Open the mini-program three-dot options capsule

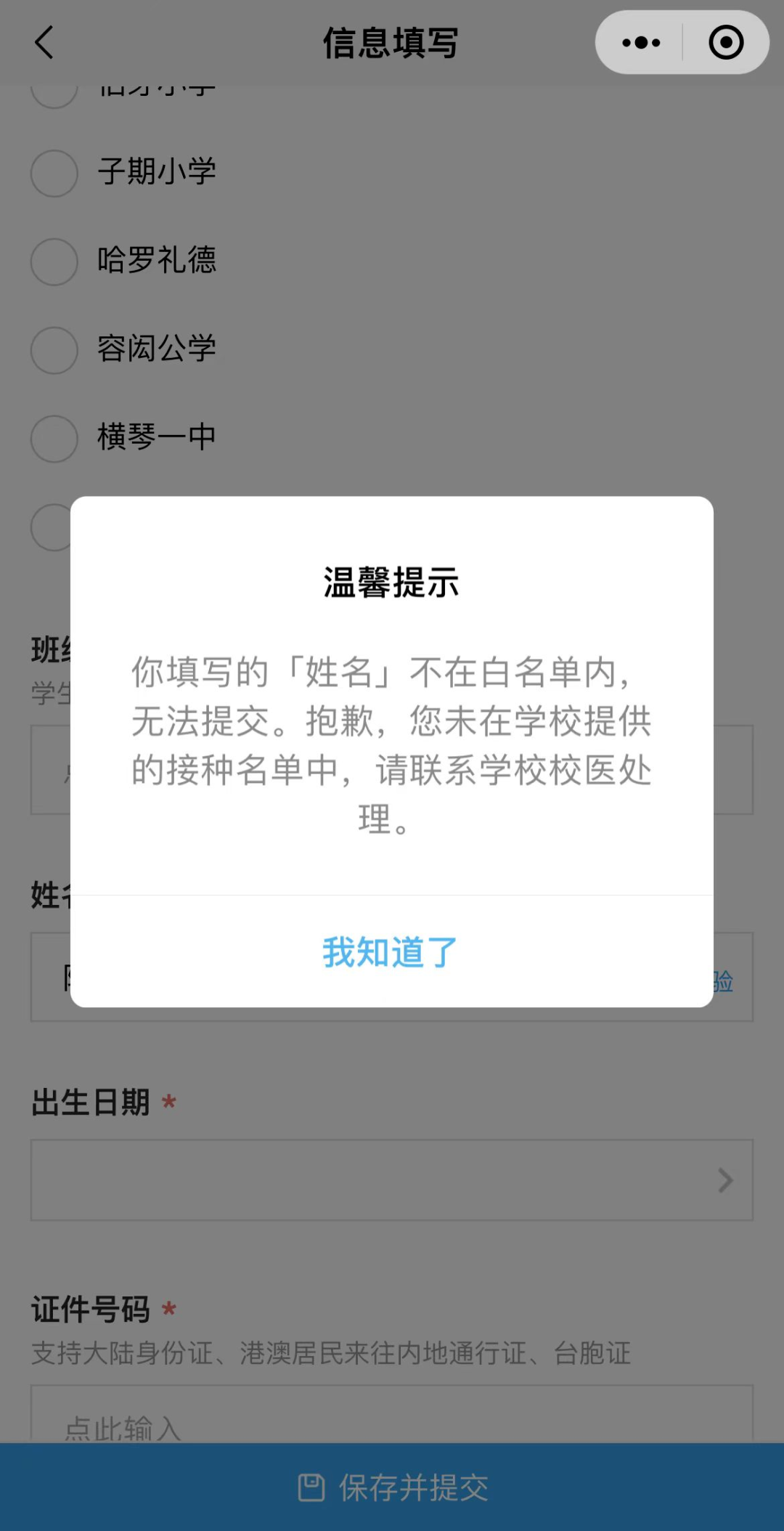(640, 43)
